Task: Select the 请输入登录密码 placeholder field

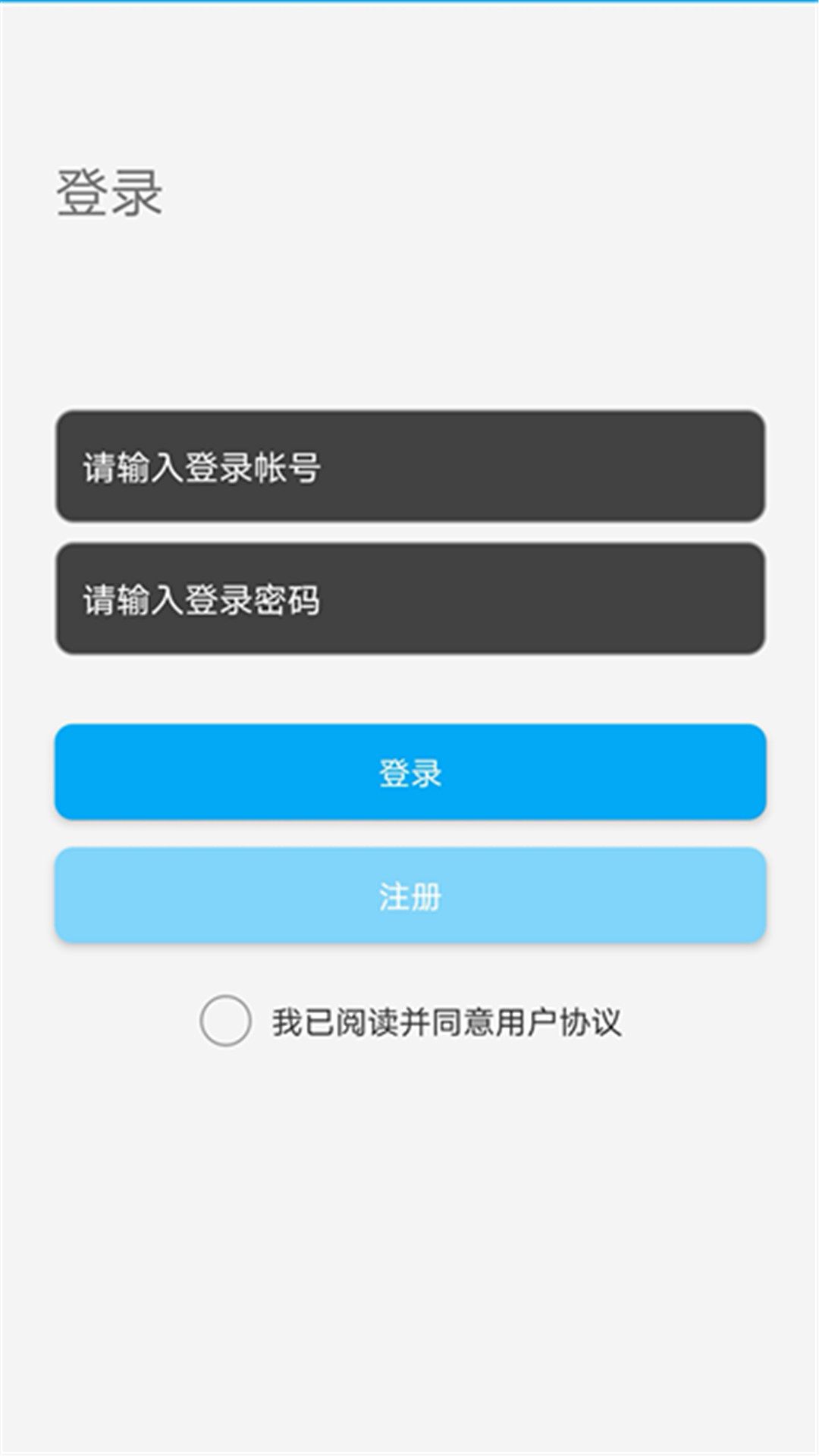Action: [x=409, y=597]
